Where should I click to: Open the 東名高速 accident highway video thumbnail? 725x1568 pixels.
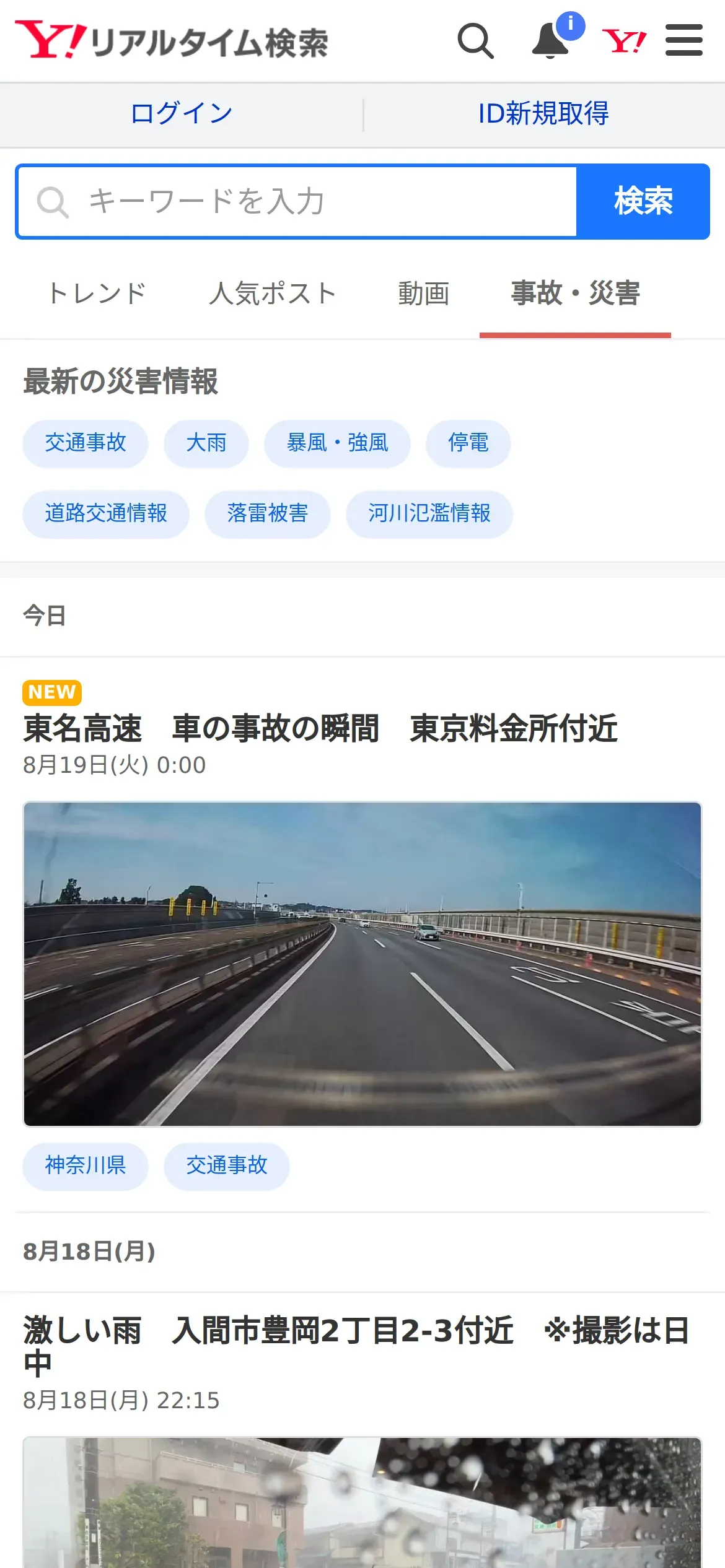point(362,964)
